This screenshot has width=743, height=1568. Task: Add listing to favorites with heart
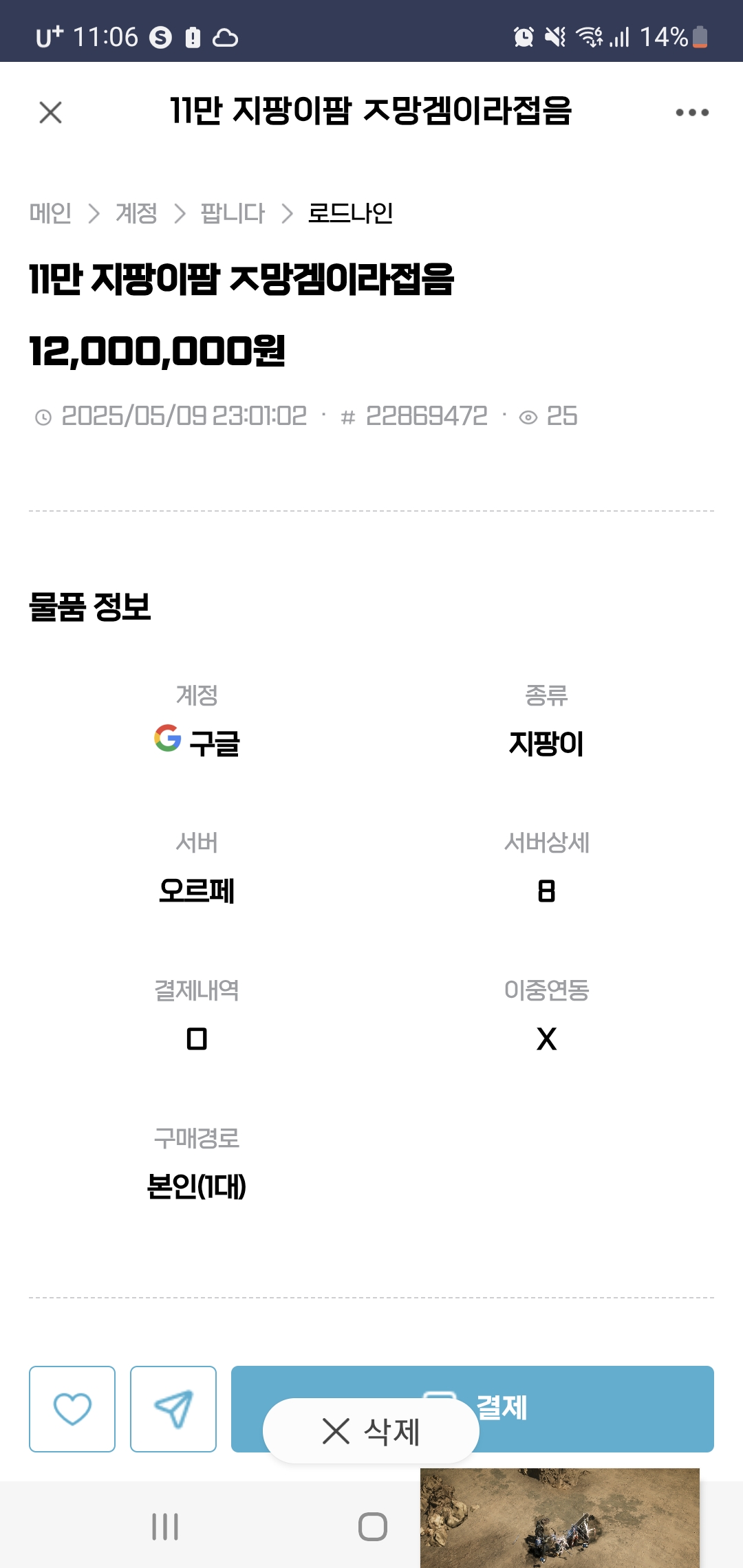(x=72, y=1408)
